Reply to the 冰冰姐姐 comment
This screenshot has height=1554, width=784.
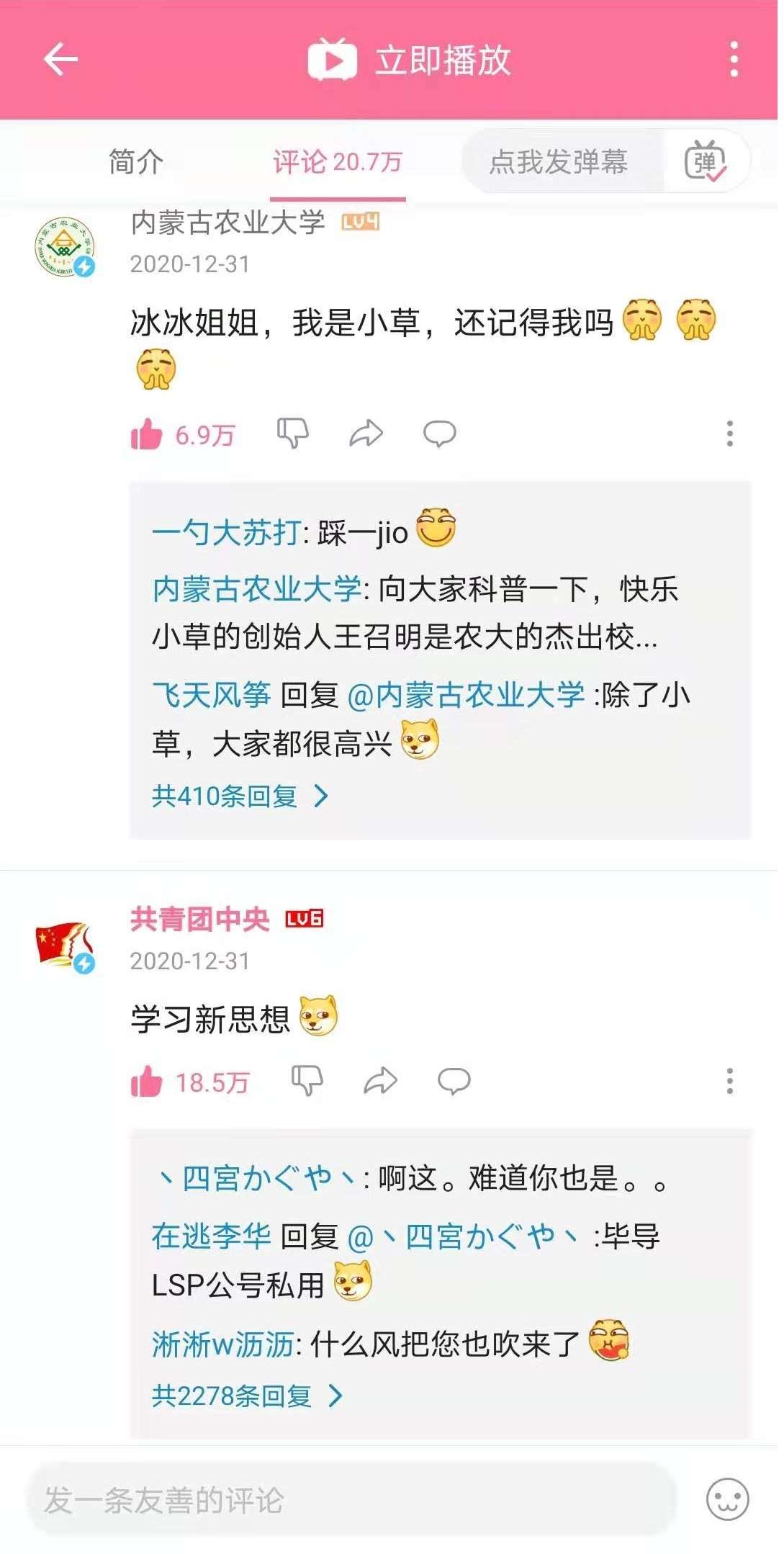point(439,434)
